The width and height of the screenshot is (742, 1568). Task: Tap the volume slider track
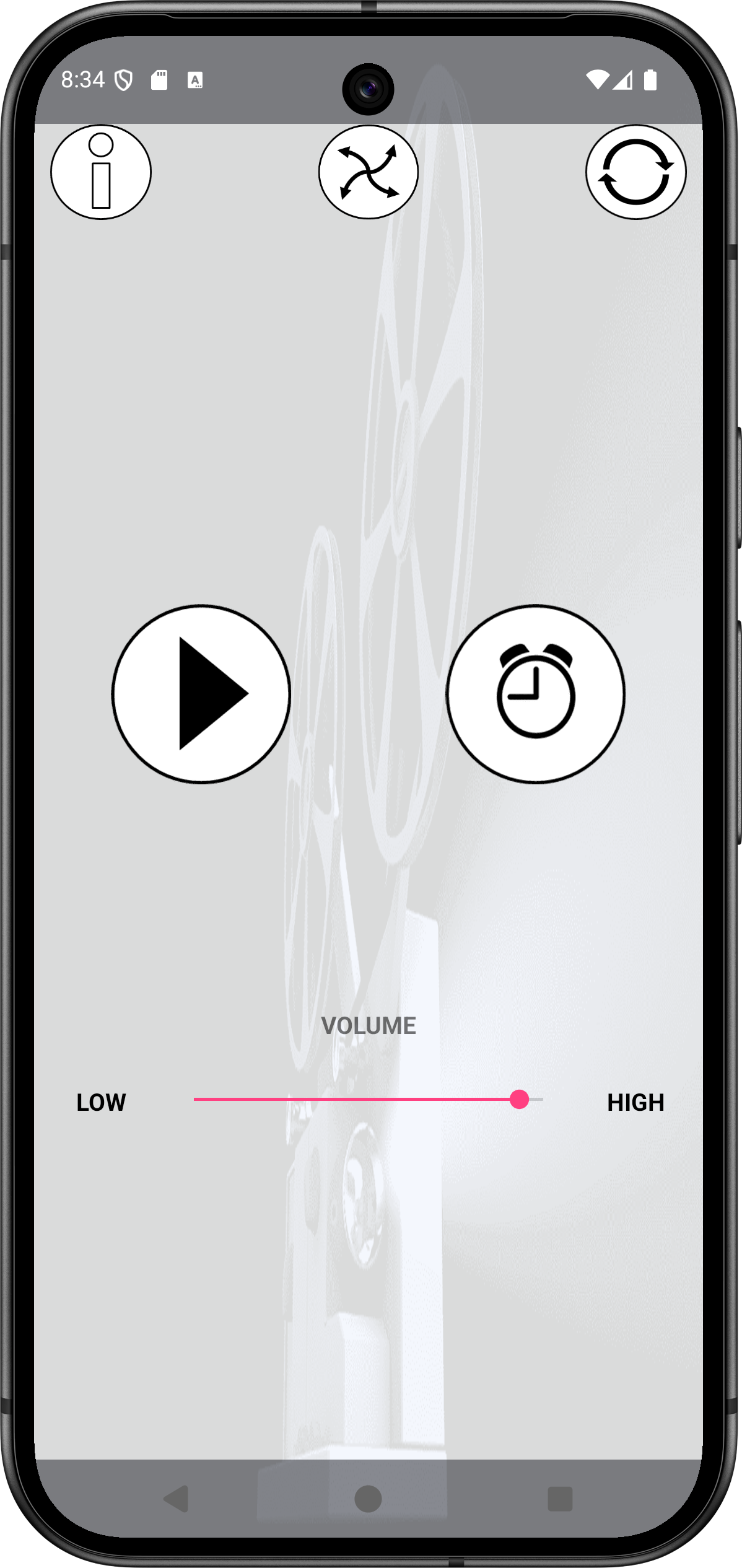point(368,1099)
